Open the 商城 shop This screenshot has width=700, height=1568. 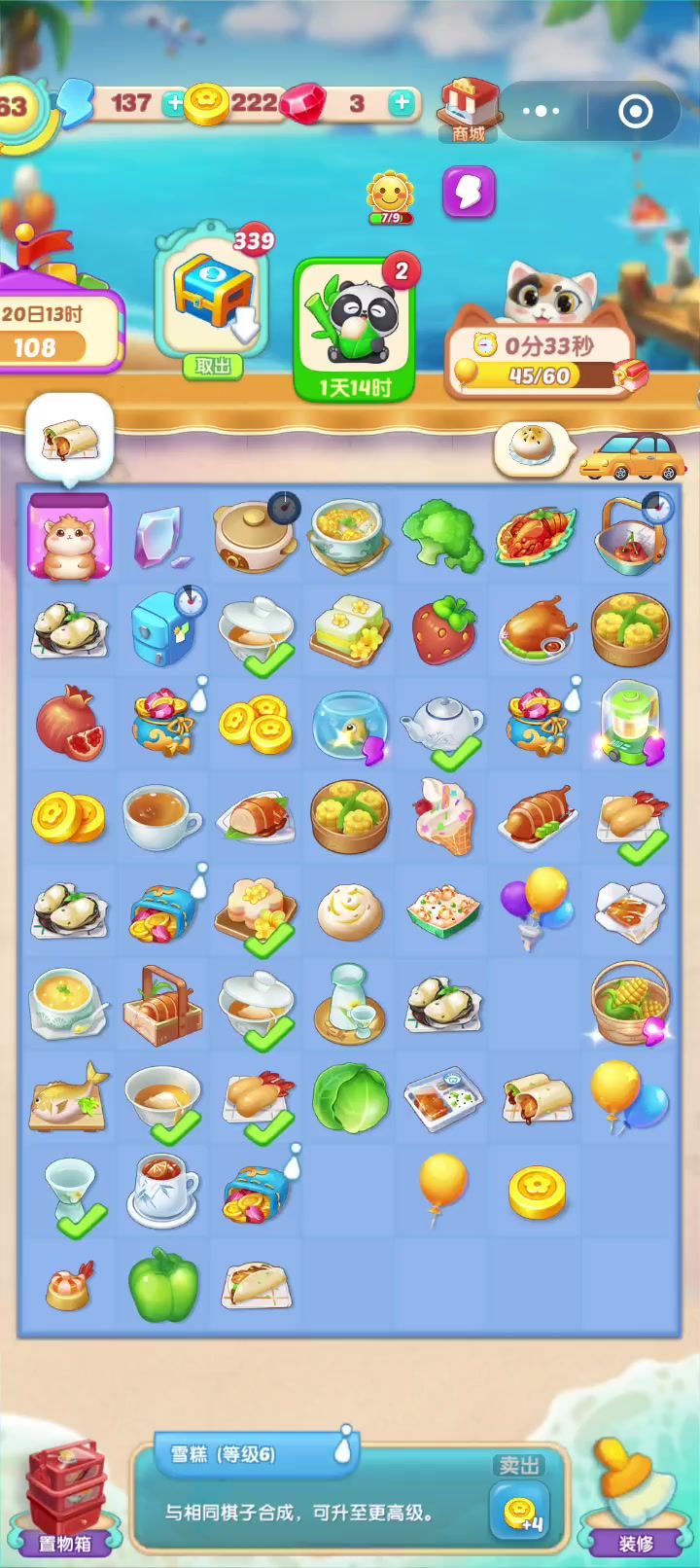pos(468,111)
